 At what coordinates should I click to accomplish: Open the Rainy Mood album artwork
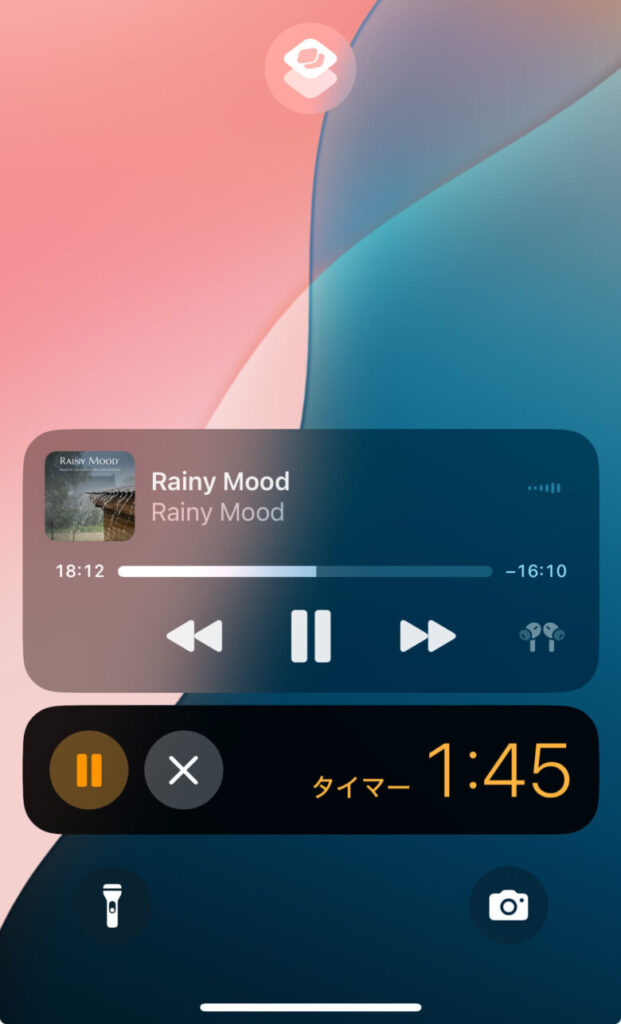[90, 497]
